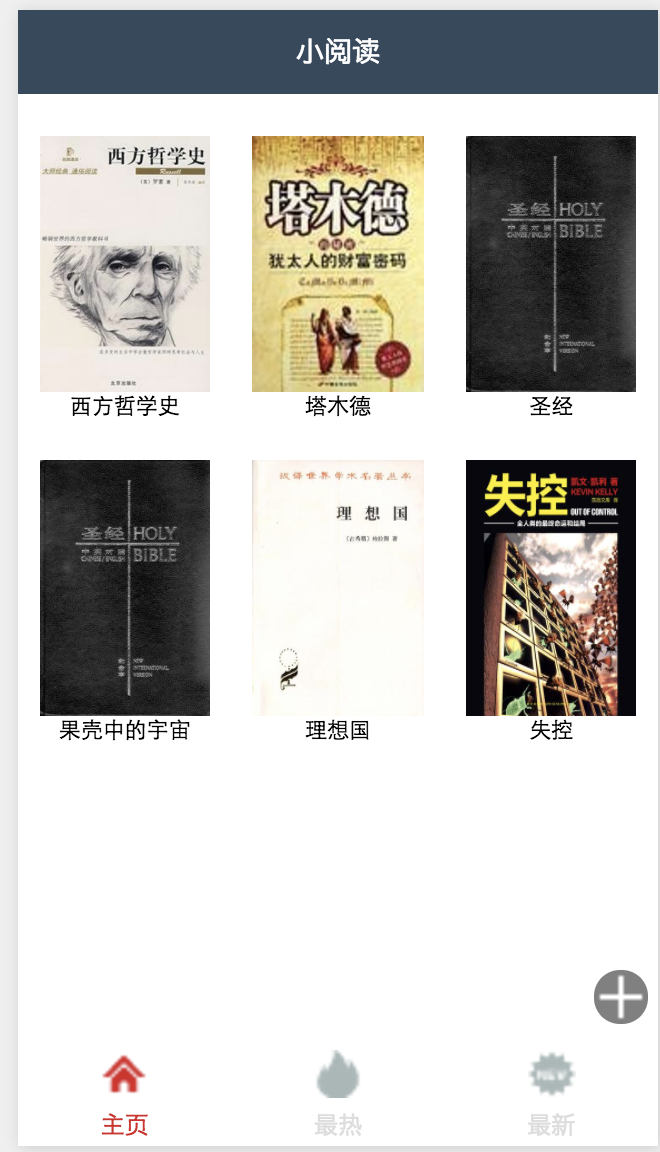Open the book 理想国

[338, 588]
